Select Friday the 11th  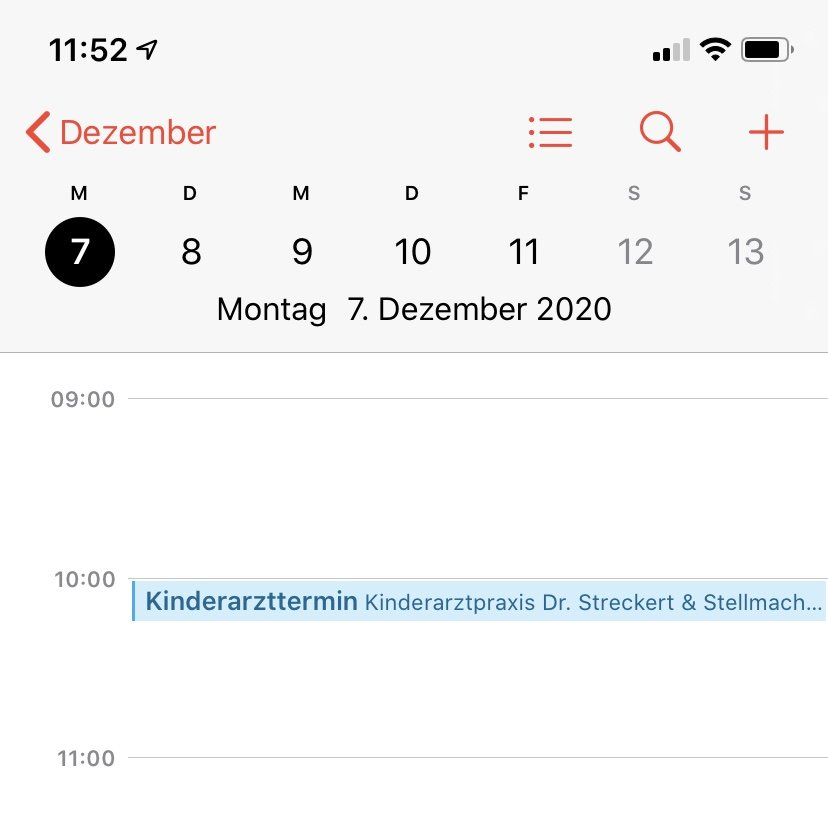coord(524,251)
